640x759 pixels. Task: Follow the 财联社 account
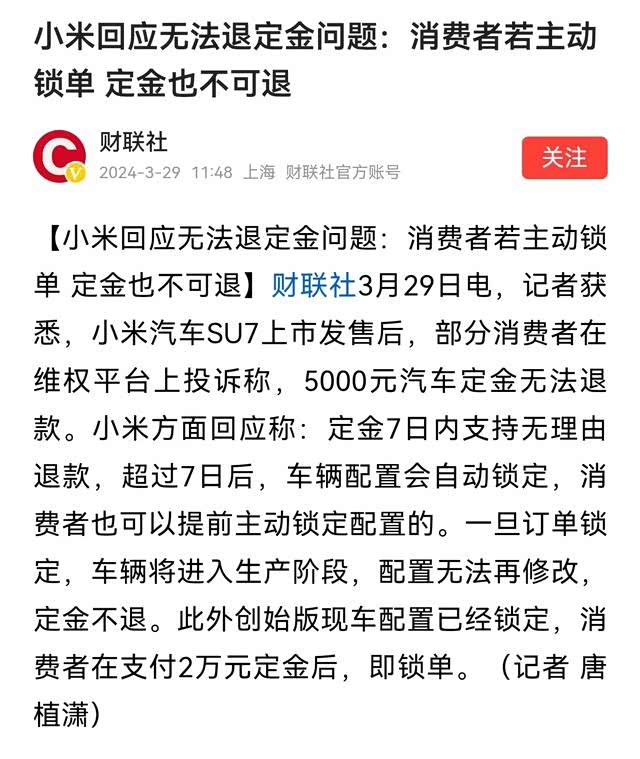tap(564, 158)
